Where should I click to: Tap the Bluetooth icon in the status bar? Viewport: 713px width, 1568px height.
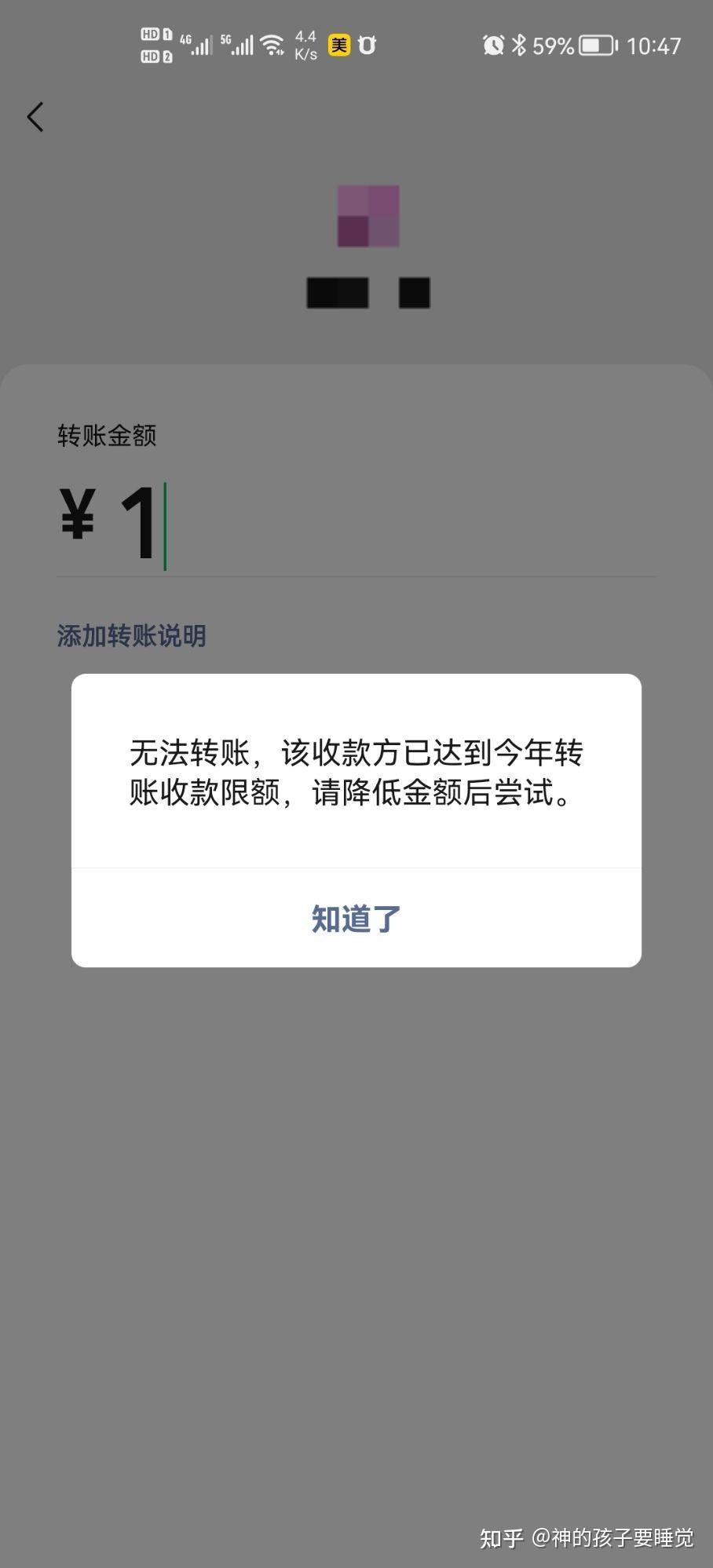pos(521,45)
